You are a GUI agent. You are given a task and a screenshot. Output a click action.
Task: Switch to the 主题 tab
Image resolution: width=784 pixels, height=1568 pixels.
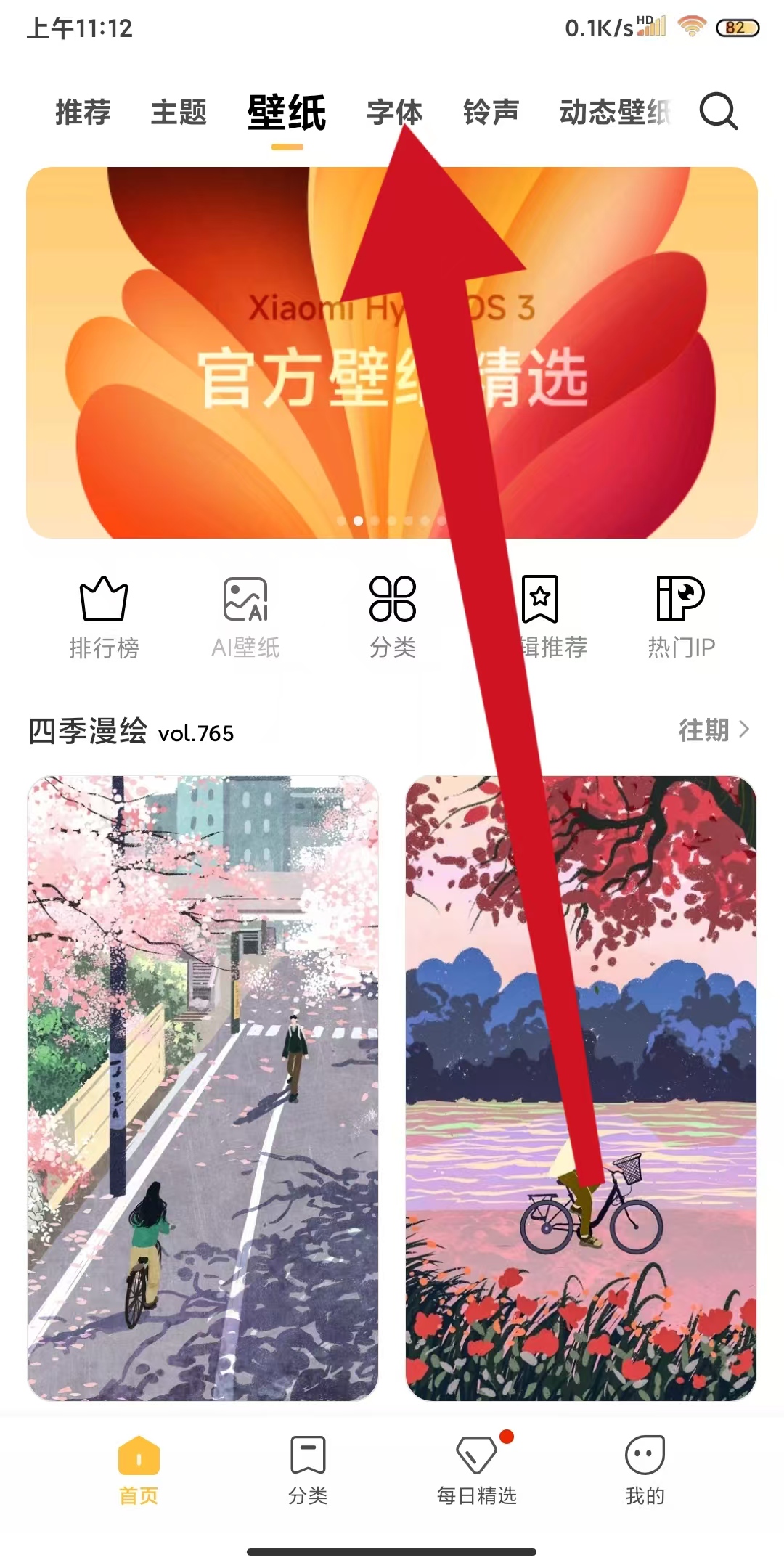[x=179, y=113]
